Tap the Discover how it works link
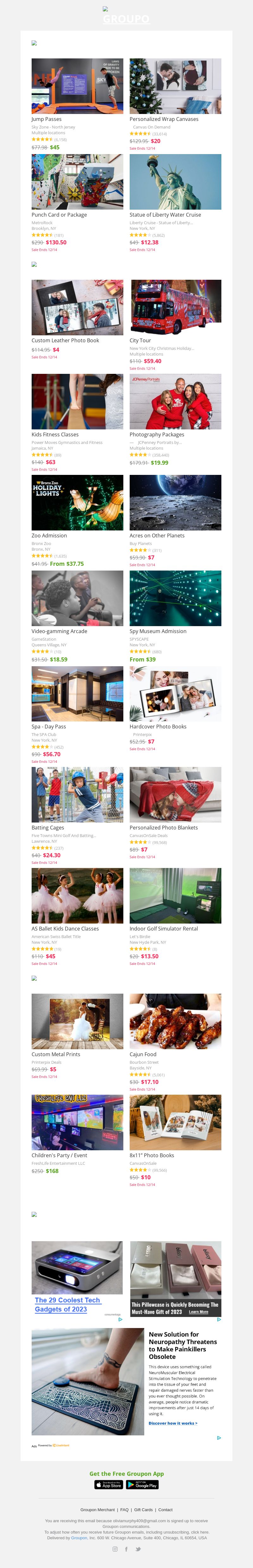The height and width of the screenshot is (1568, 253). [x=173, y=1423]
